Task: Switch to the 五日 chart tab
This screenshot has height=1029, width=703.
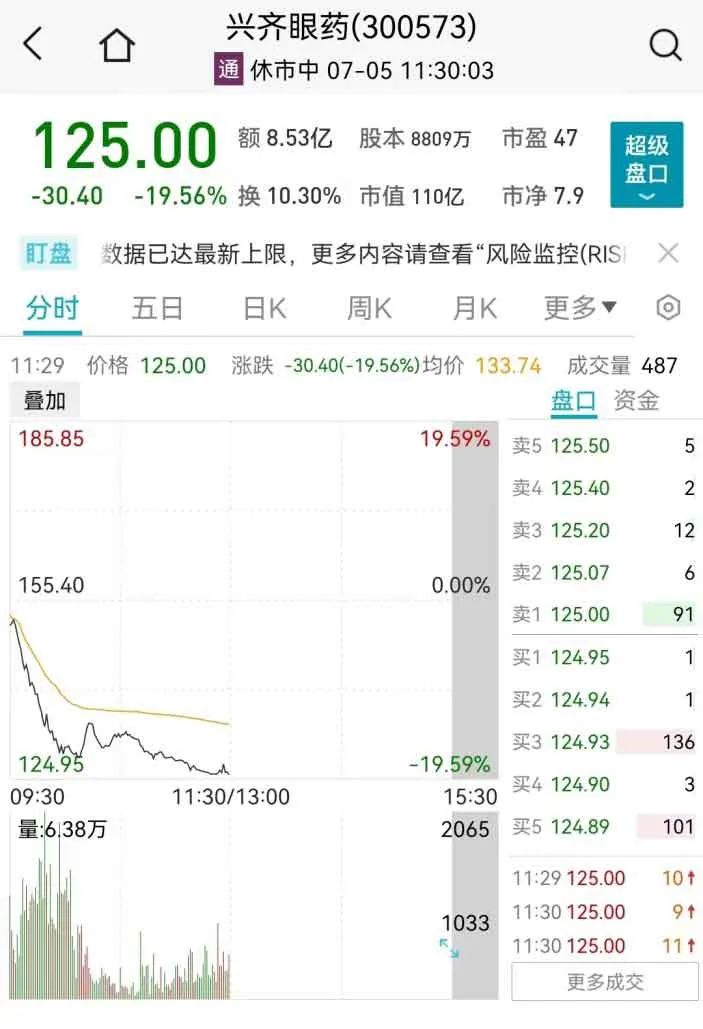Action: (x=157, y=308)
